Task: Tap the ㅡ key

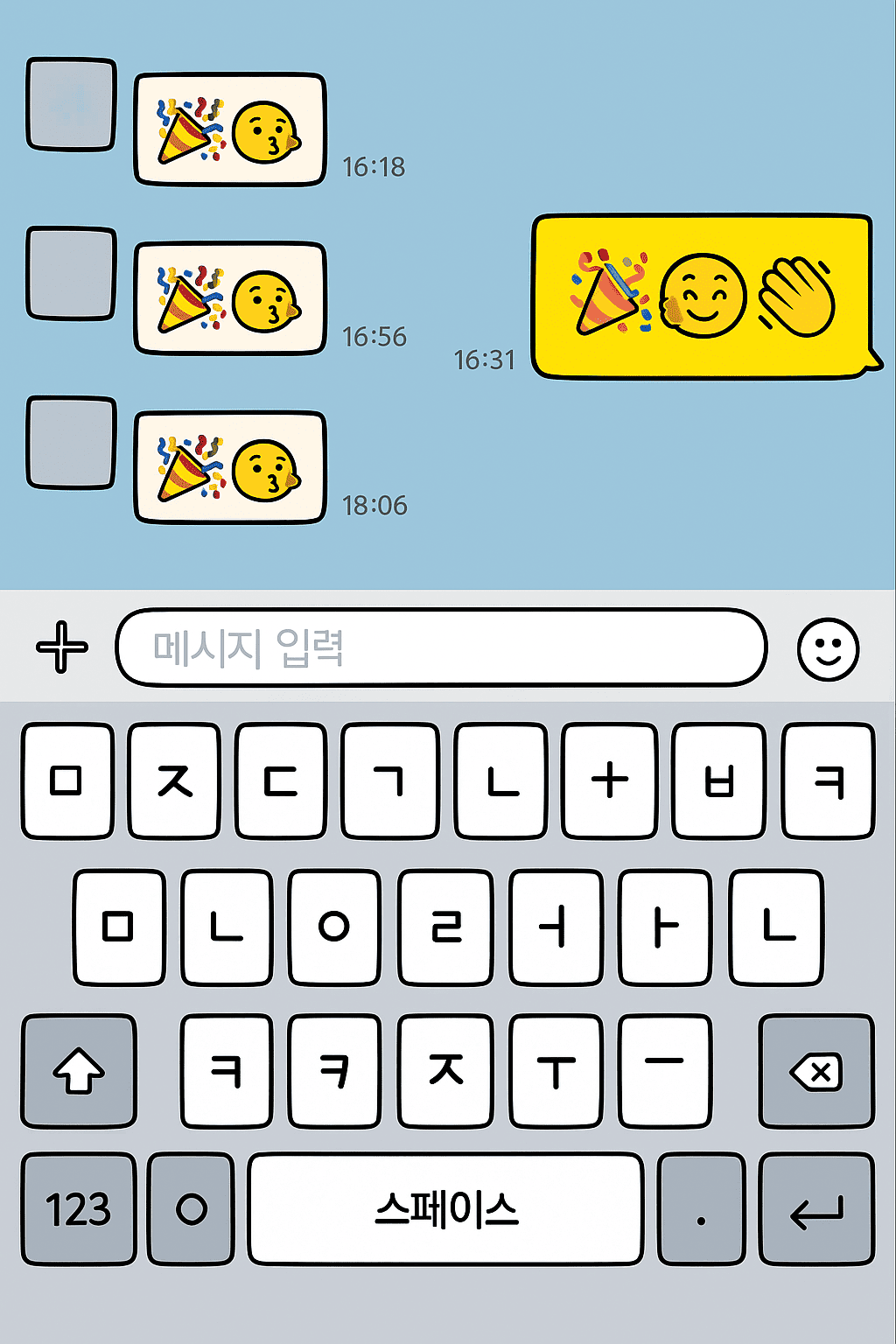Action: tap(664, 1069)
